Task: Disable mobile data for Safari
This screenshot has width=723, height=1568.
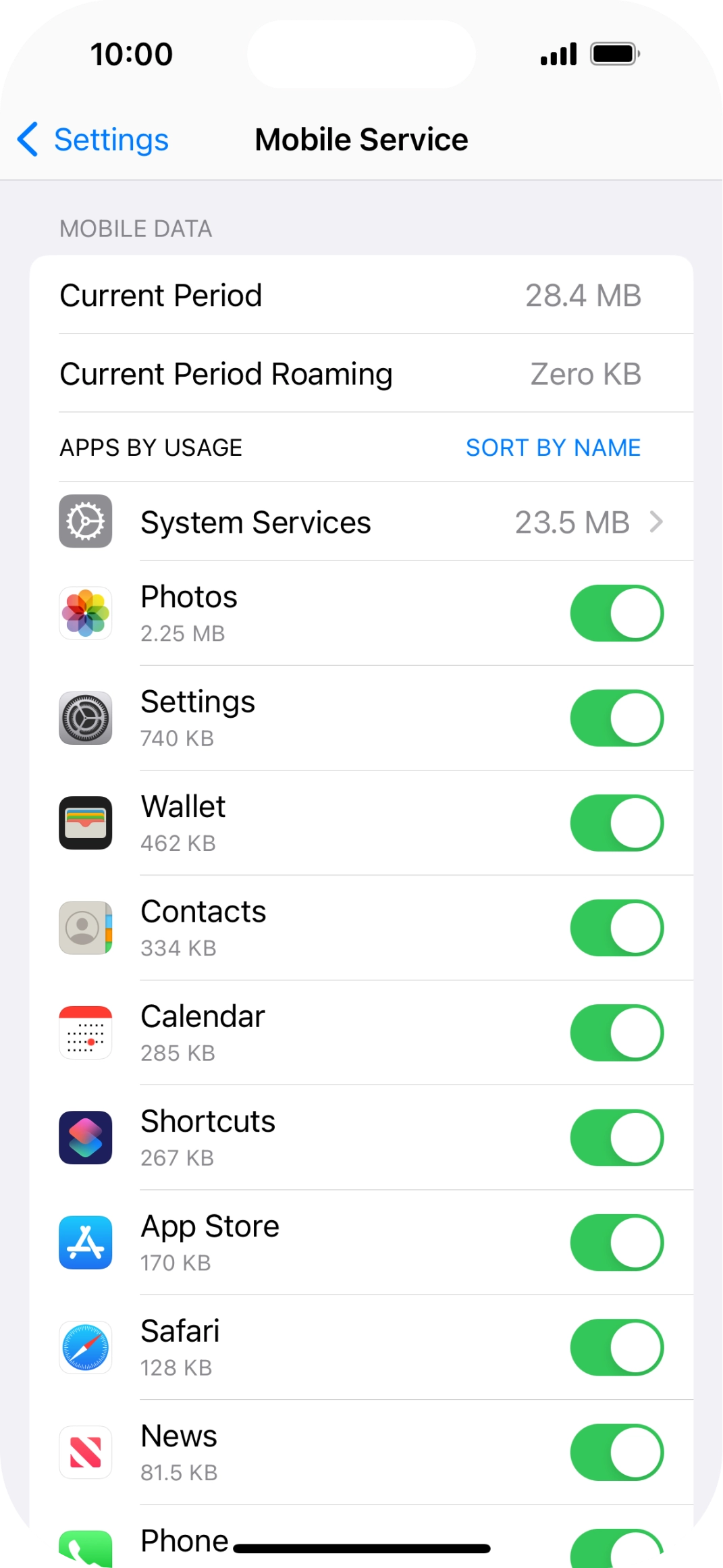Action: (x=616, y=1347)
